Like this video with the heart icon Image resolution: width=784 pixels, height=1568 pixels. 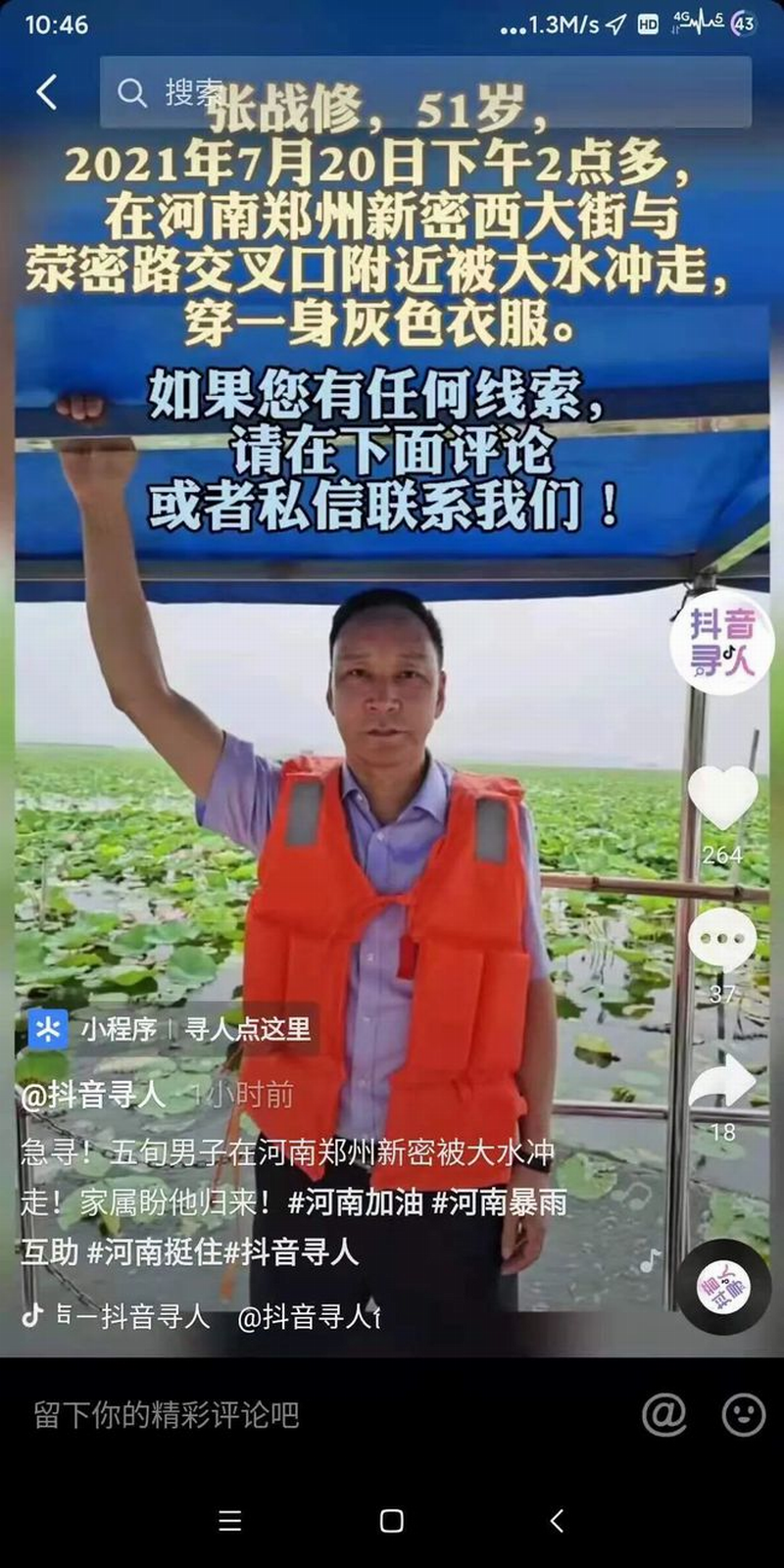[722, 796]
